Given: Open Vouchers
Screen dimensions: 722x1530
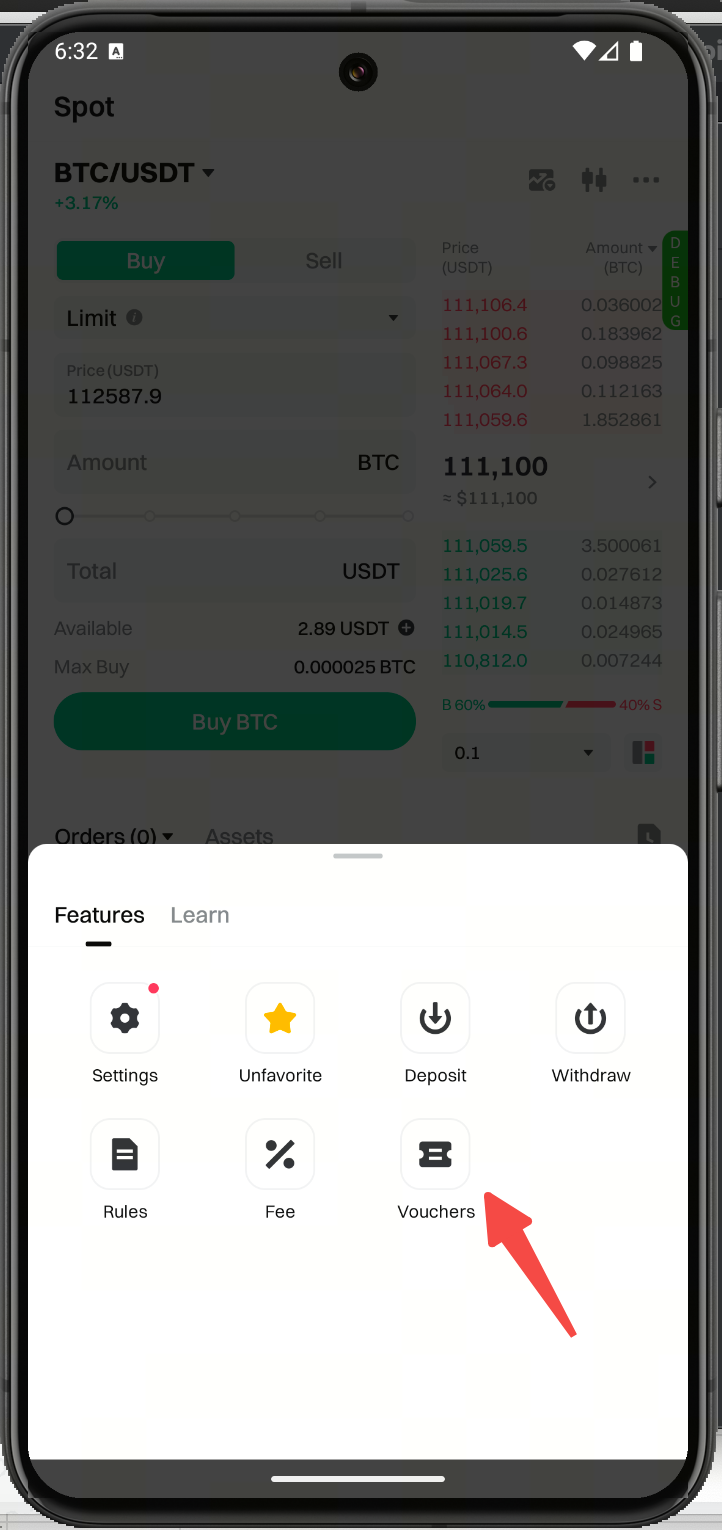Looking at the screenshot, I should pos(435,1154).
